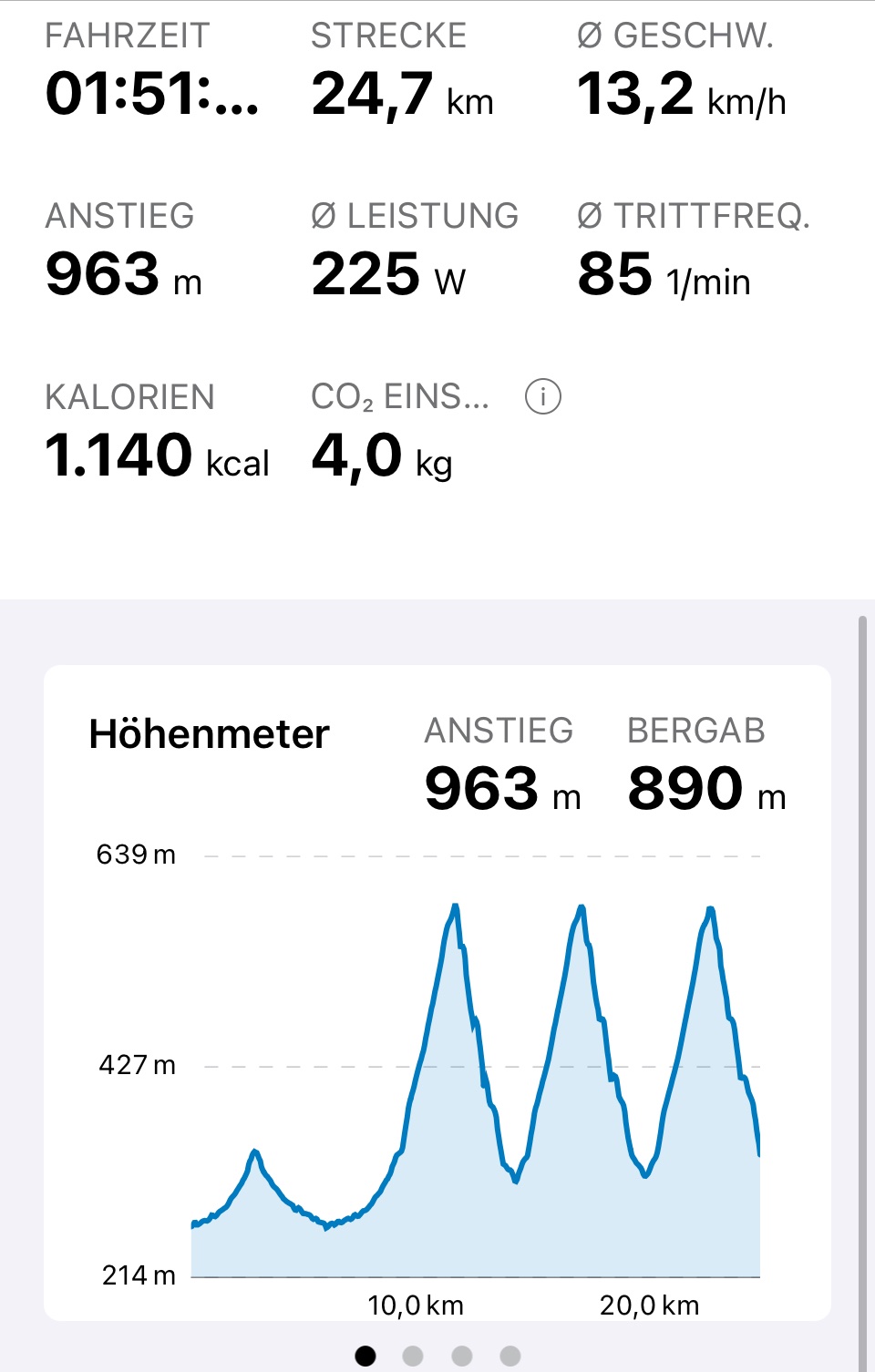
Task: Jump to the second chart page dot
Action: click(413, 1356)
